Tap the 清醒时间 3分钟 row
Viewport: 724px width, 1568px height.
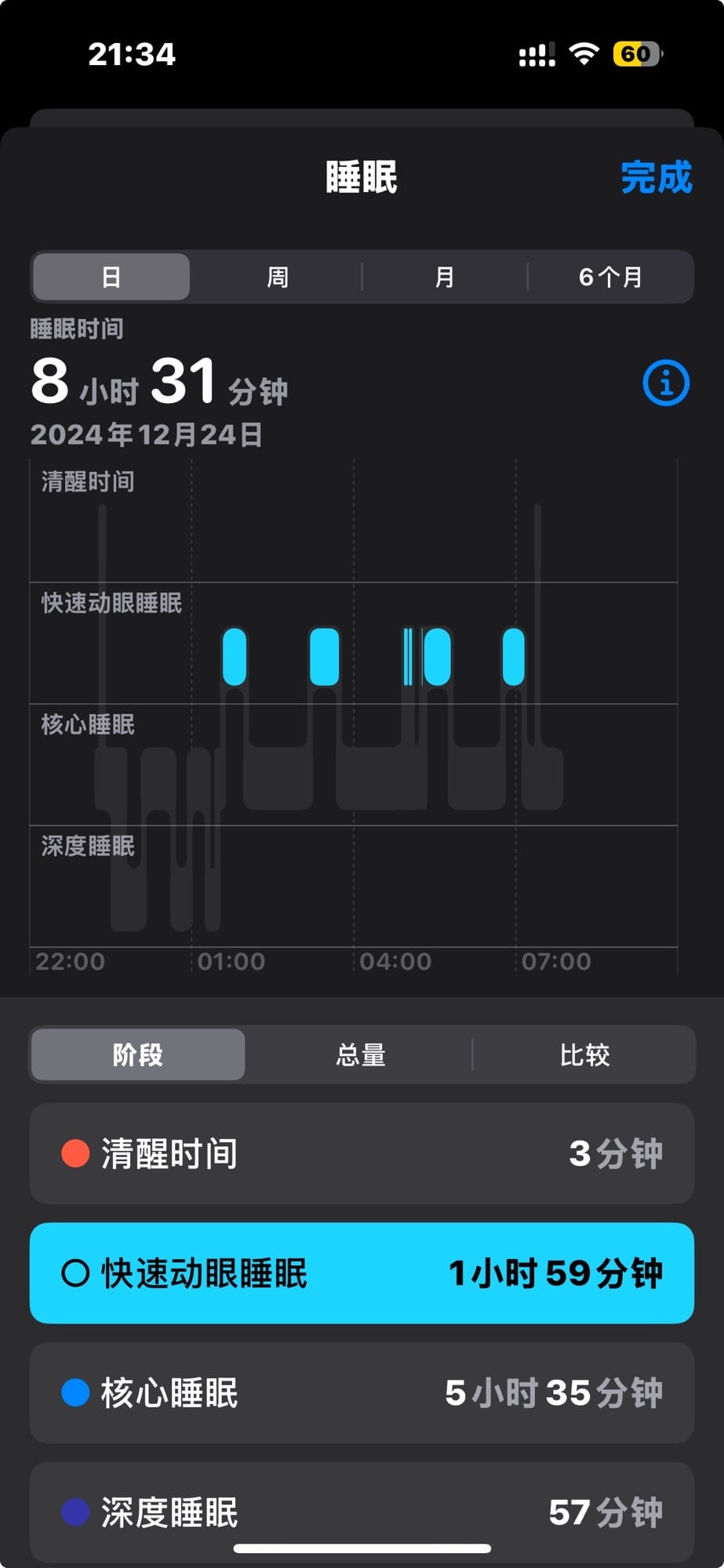(x=361, y=1152)
